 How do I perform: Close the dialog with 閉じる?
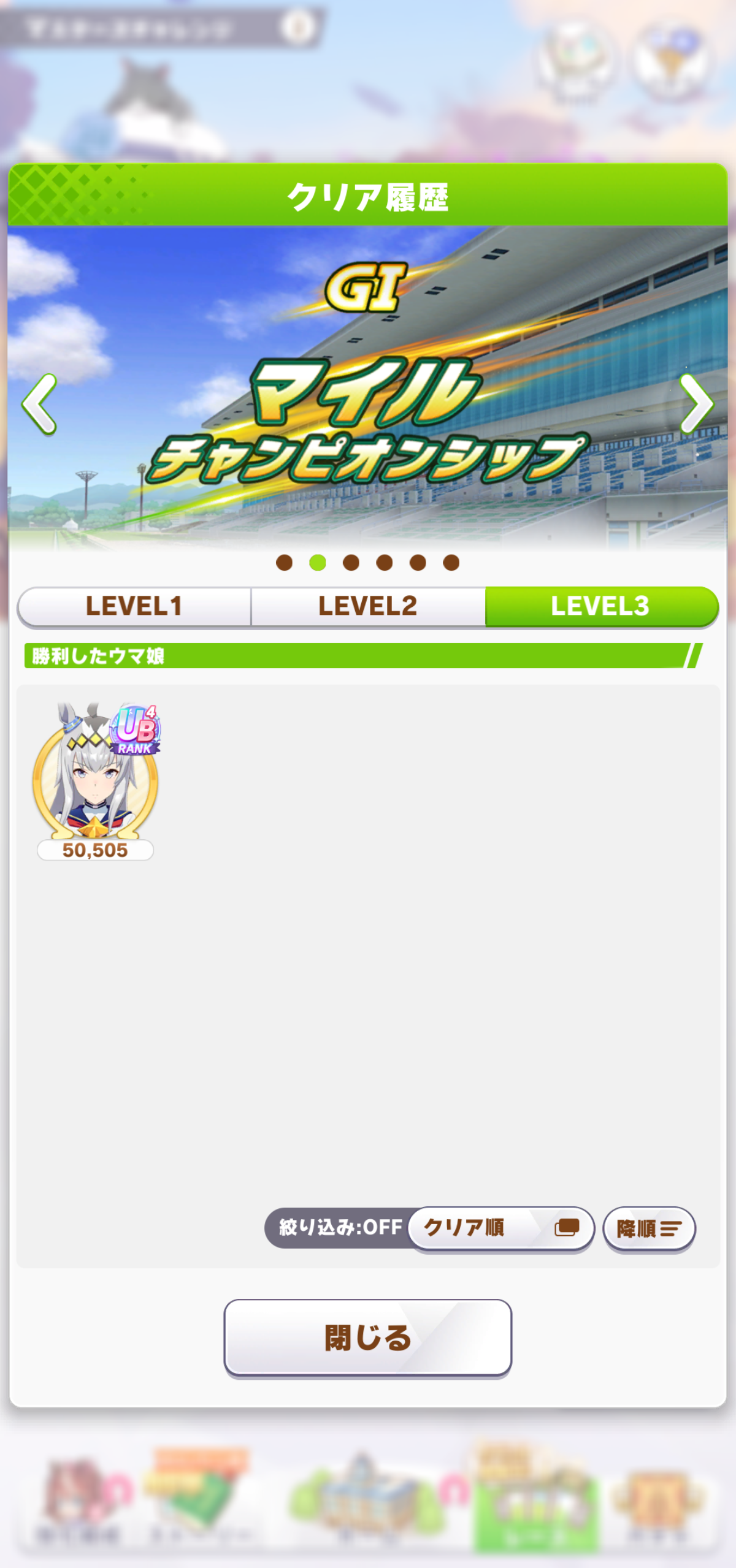[x=367, y=1337]
